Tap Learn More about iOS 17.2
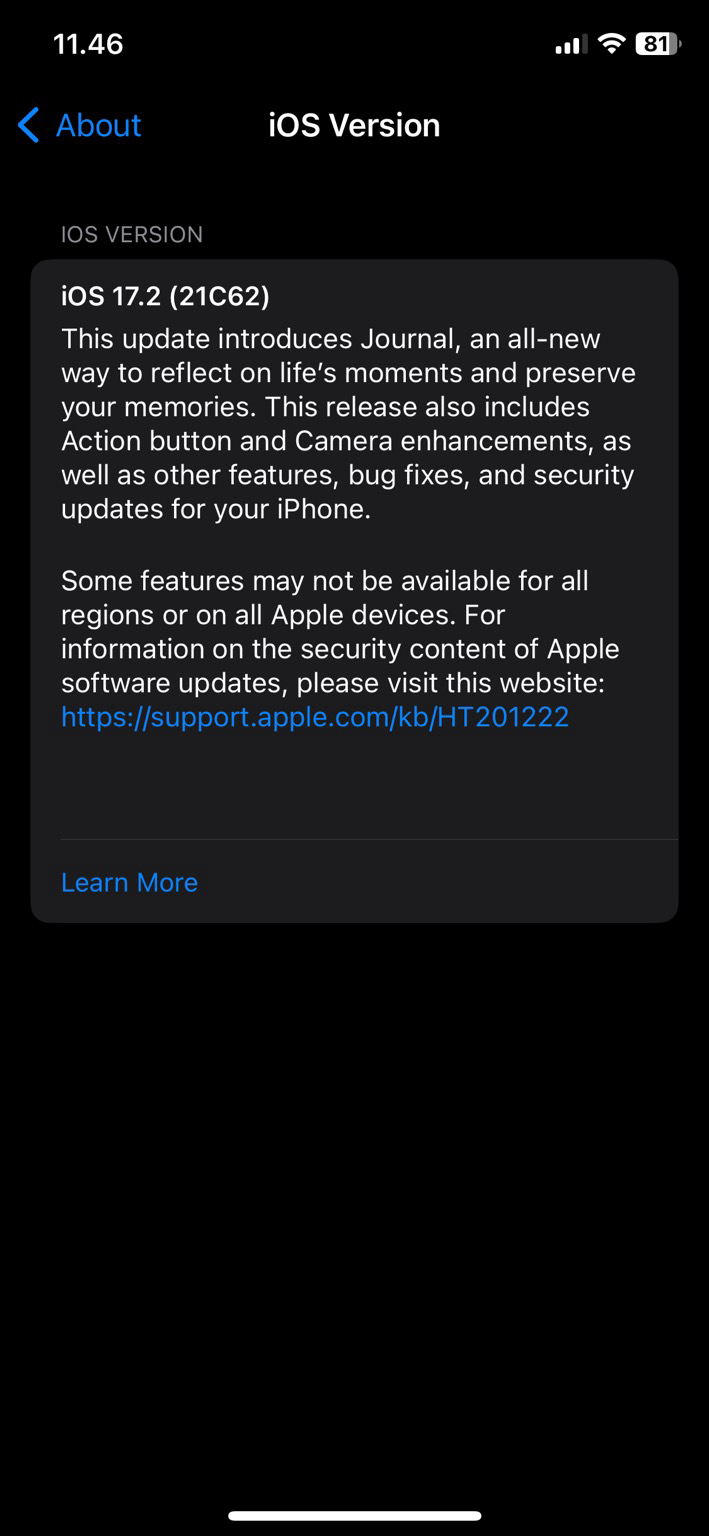 (x=129, y=882)
